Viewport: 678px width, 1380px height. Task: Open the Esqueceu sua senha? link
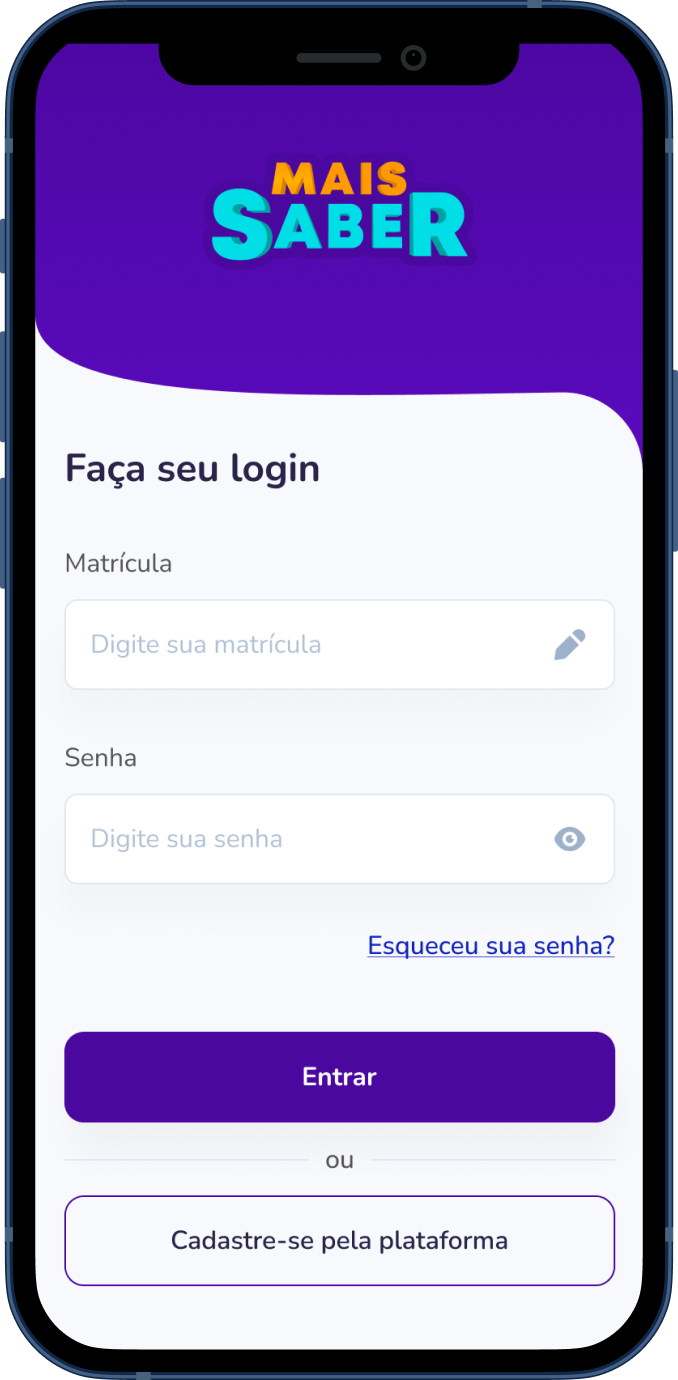click(x=490, y=945)
